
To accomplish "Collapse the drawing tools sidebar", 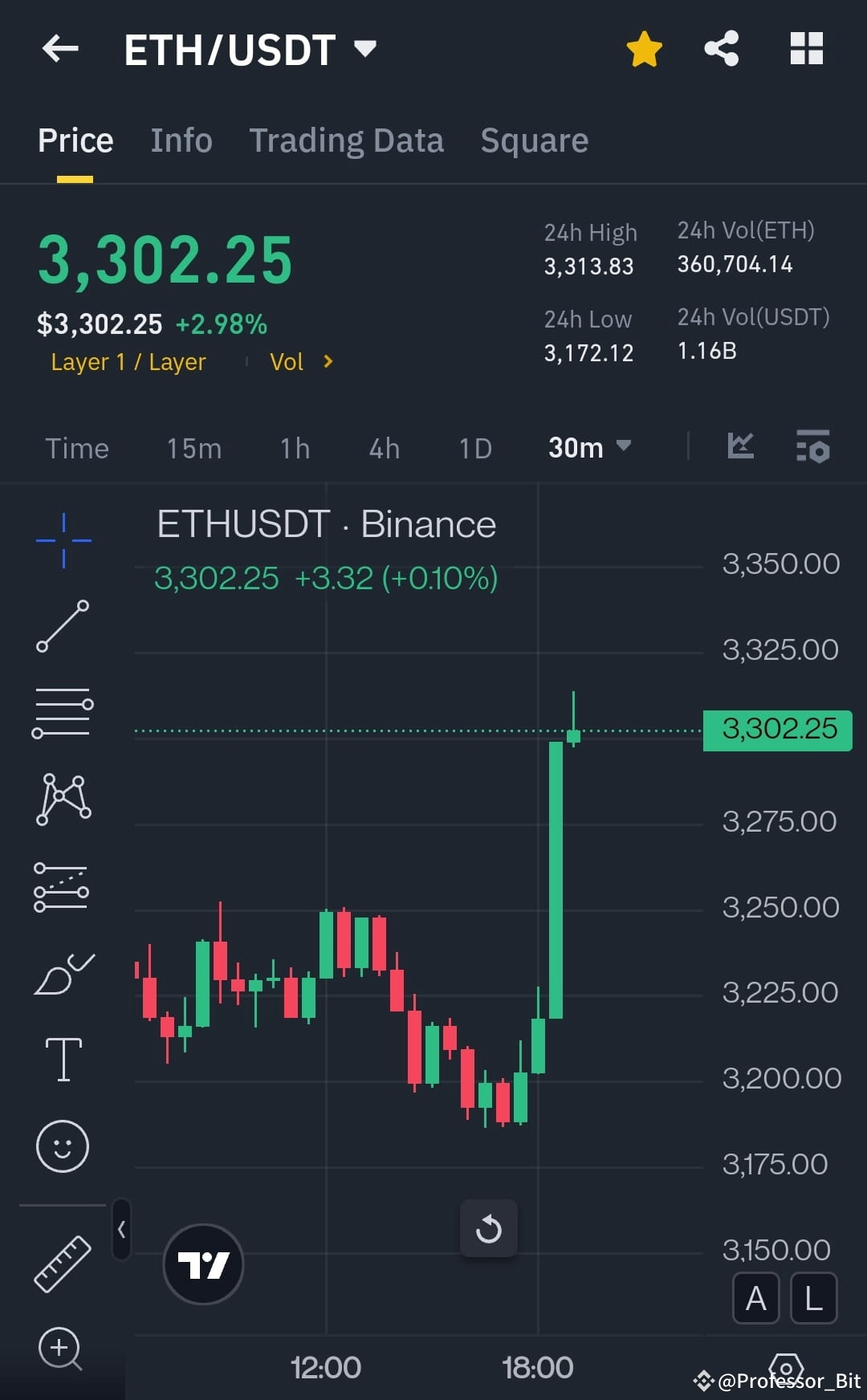I will (121, 1229).
